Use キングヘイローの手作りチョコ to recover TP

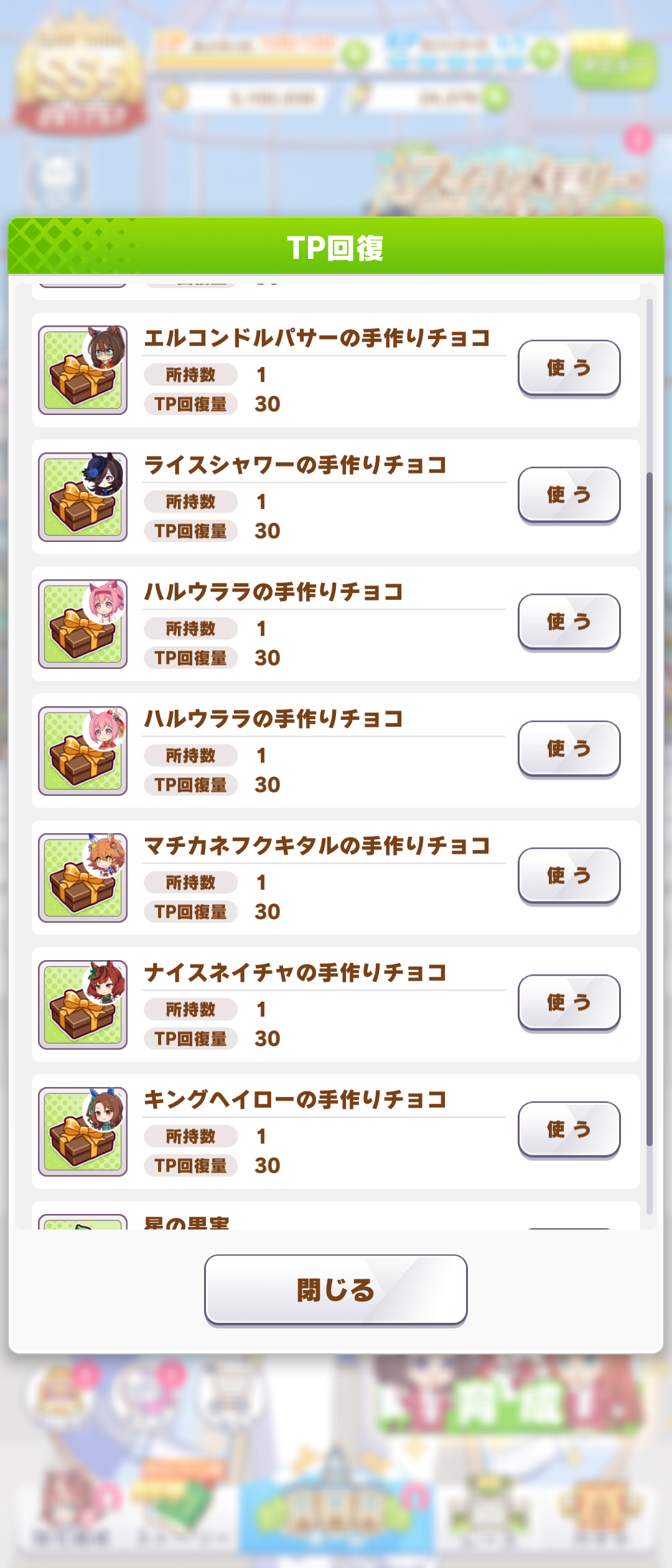[569, 1129]
